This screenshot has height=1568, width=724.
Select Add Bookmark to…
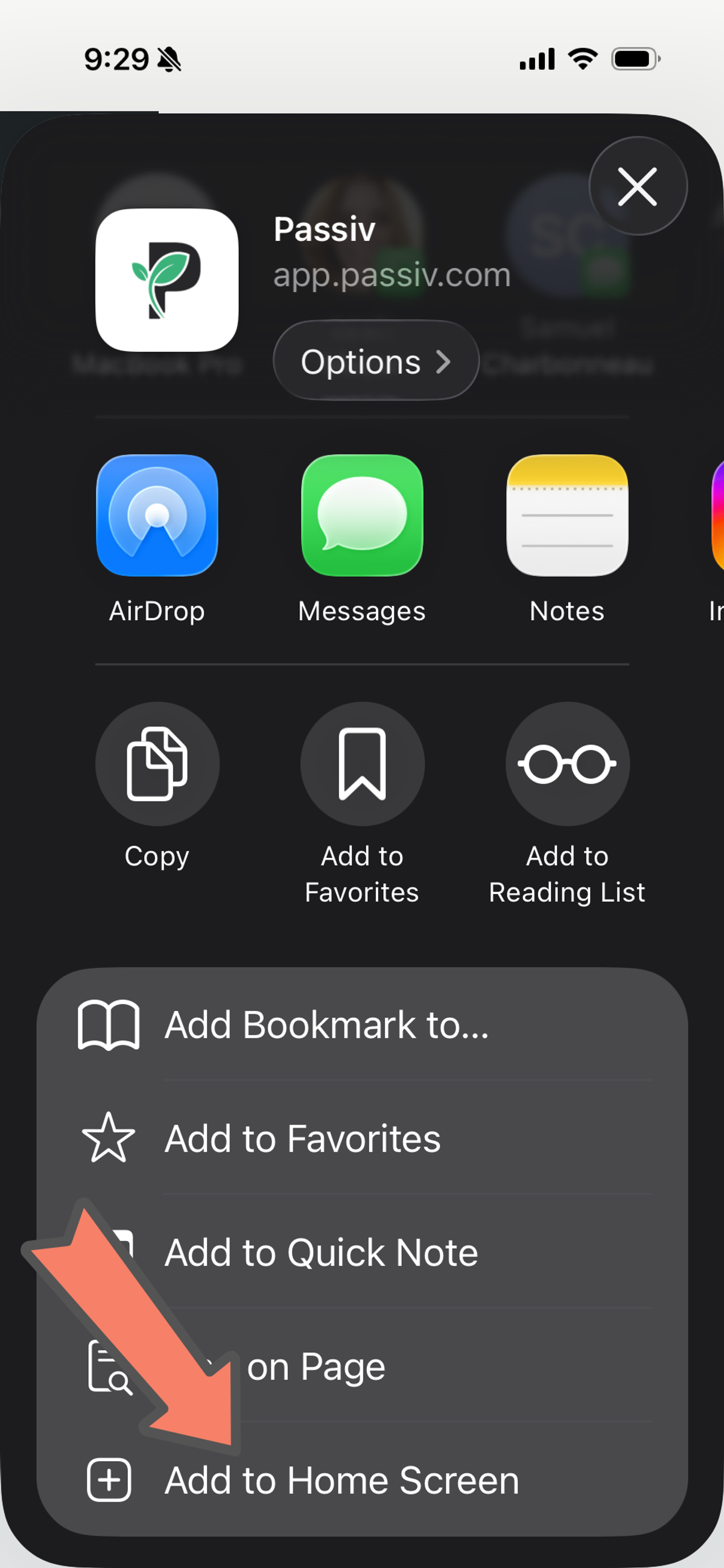(x=361, y=1025)
